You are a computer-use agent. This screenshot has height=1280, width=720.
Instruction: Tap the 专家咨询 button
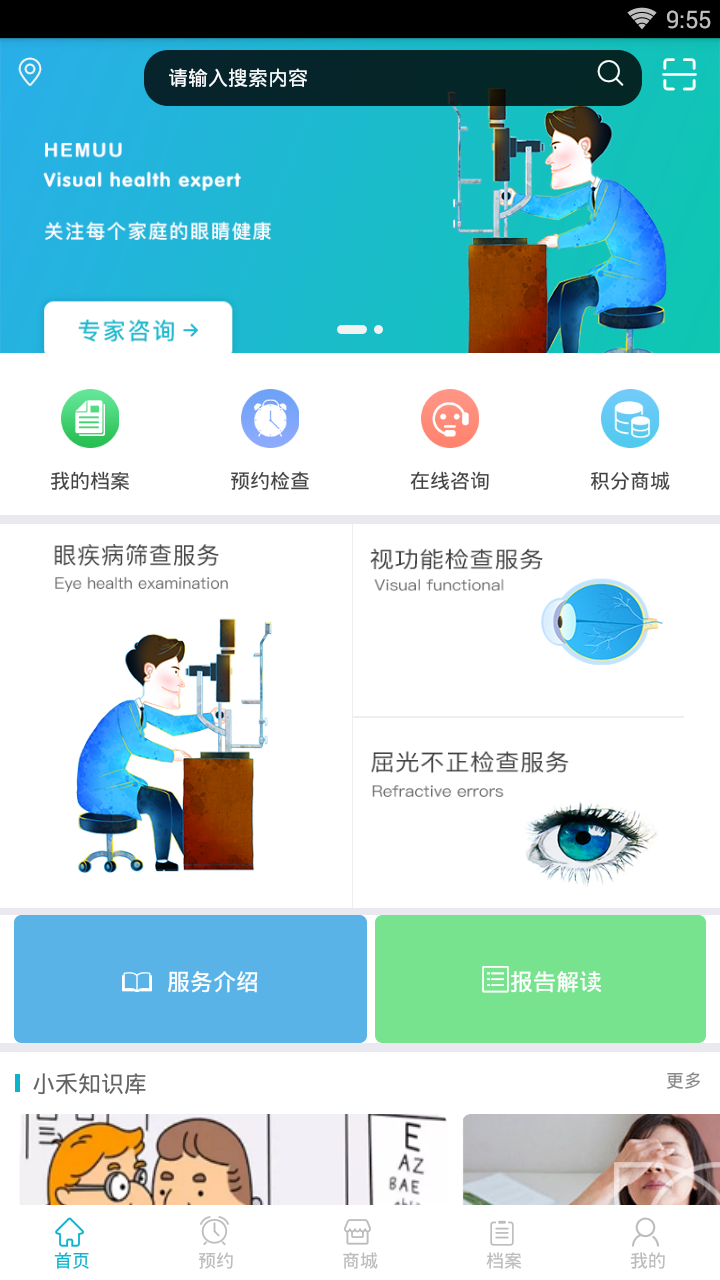[138, 330]
